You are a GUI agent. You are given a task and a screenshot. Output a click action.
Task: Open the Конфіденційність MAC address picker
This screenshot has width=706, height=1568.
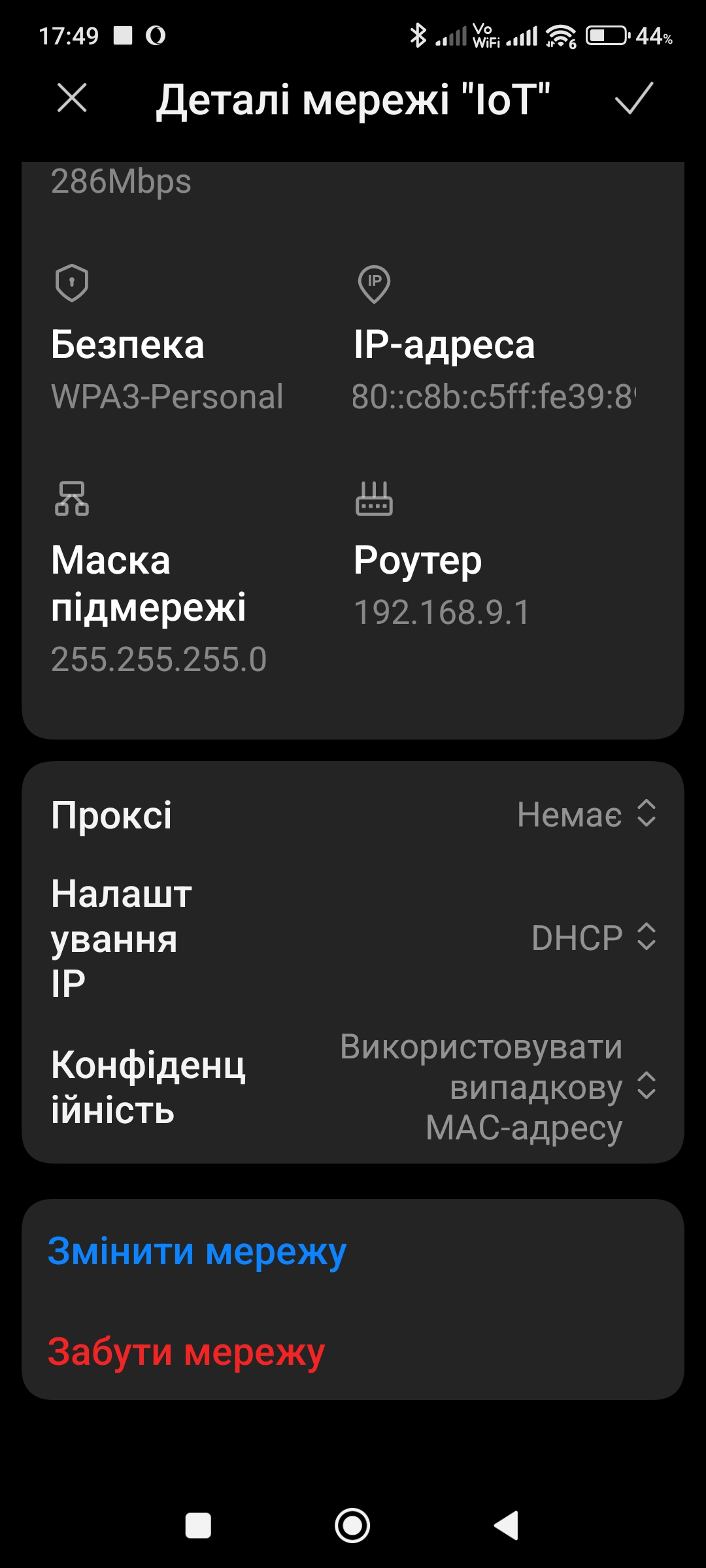[497, 1086]
